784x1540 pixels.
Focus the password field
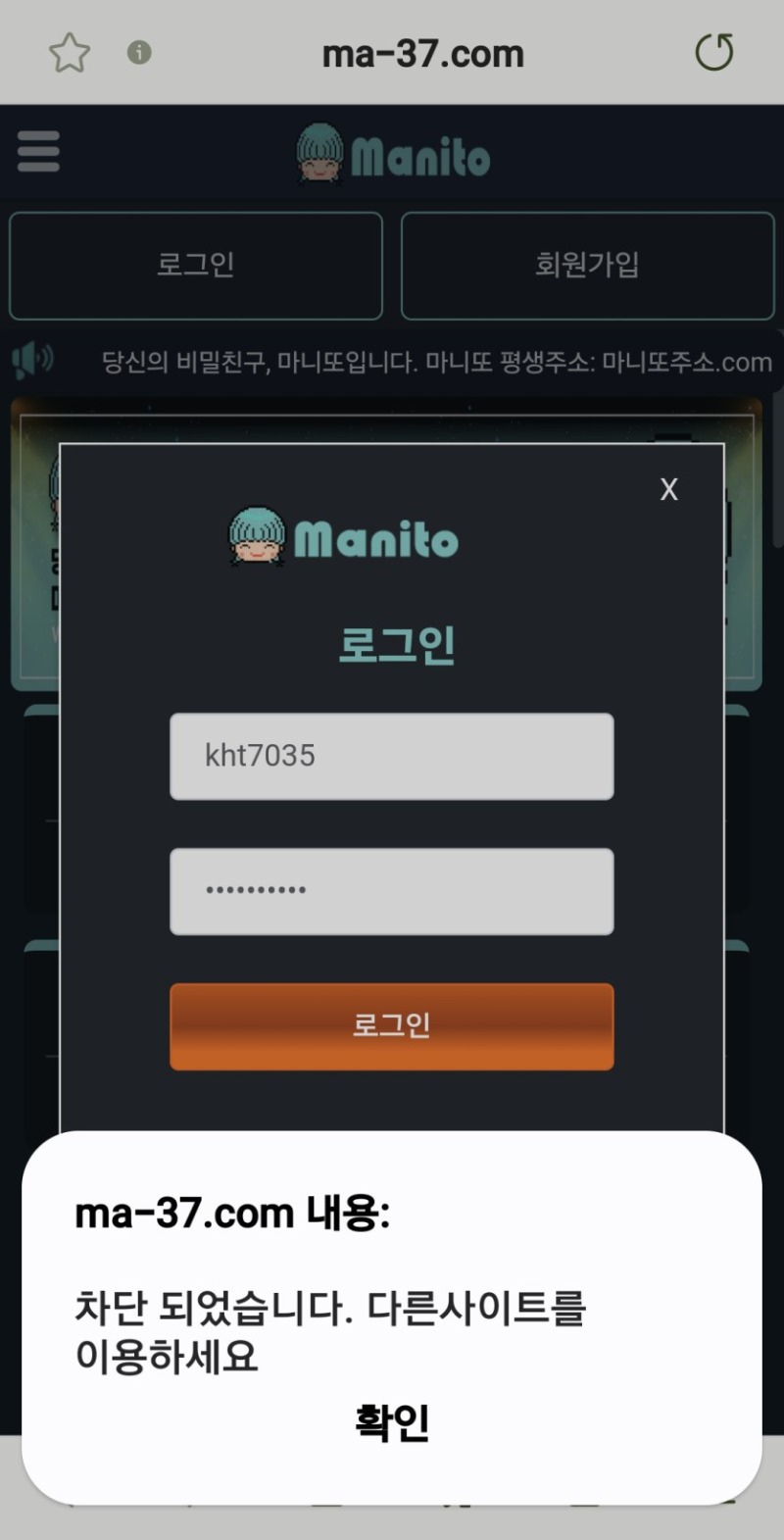[x=392, y=891]
